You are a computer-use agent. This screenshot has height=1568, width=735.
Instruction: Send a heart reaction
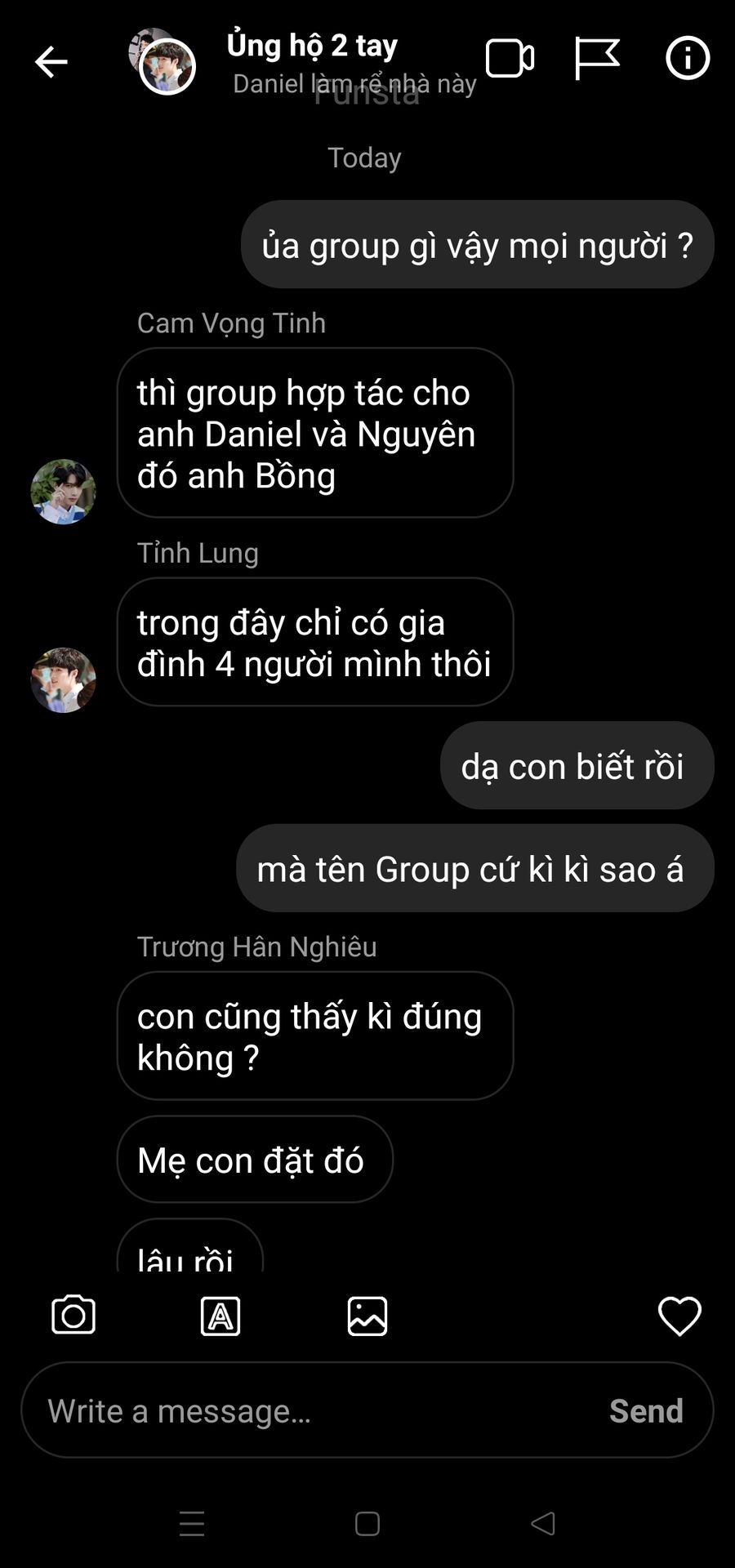(x=679, y=1316)
